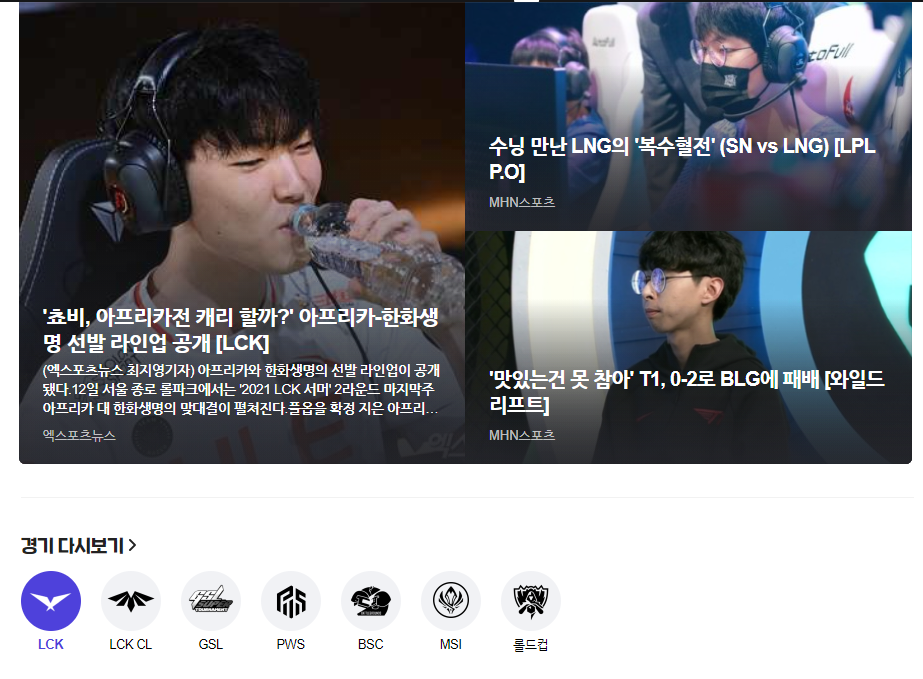Select the LCK league replays
Viewport: 923px width, 679px height.
(x=51, y=601)
